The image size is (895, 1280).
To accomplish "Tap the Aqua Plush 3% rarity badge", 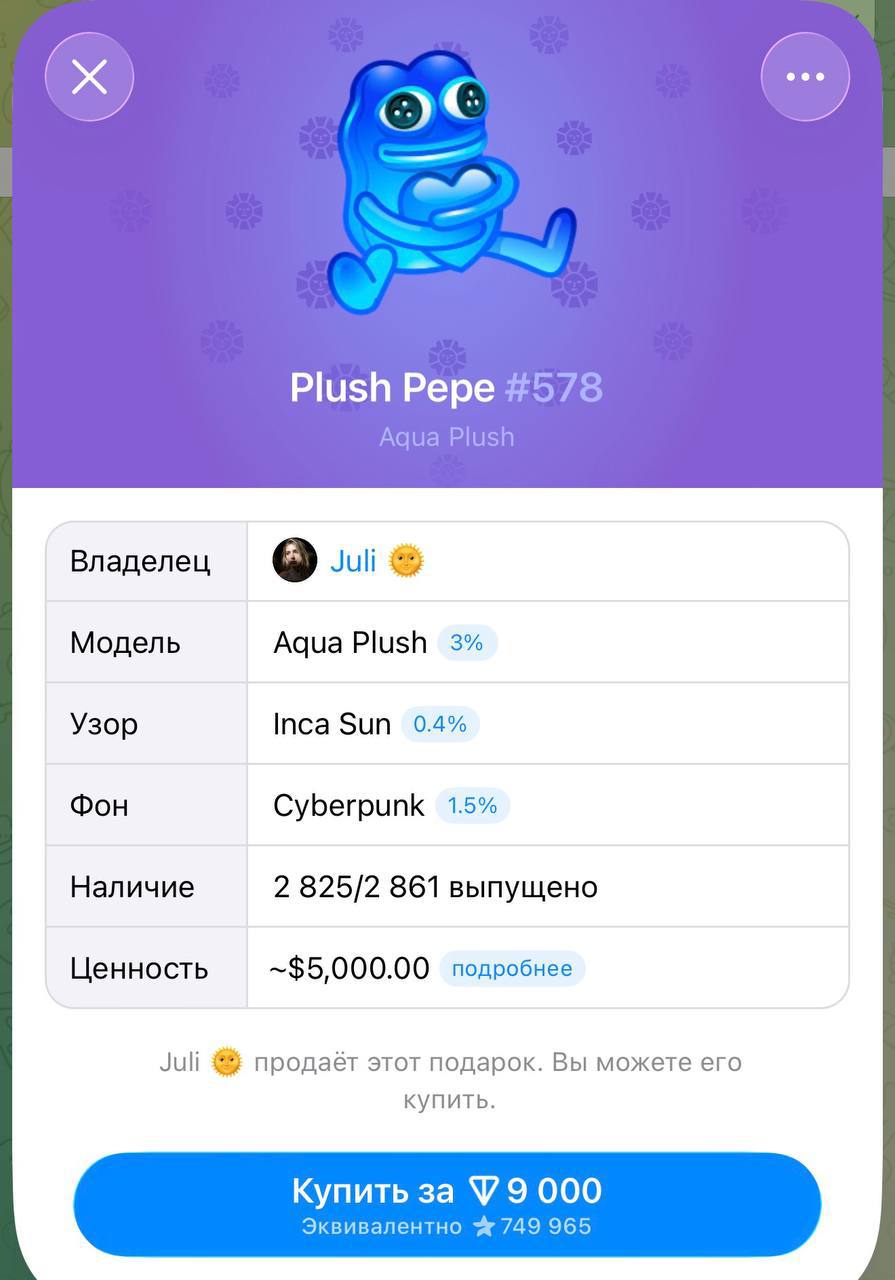I will pos(466,643).
